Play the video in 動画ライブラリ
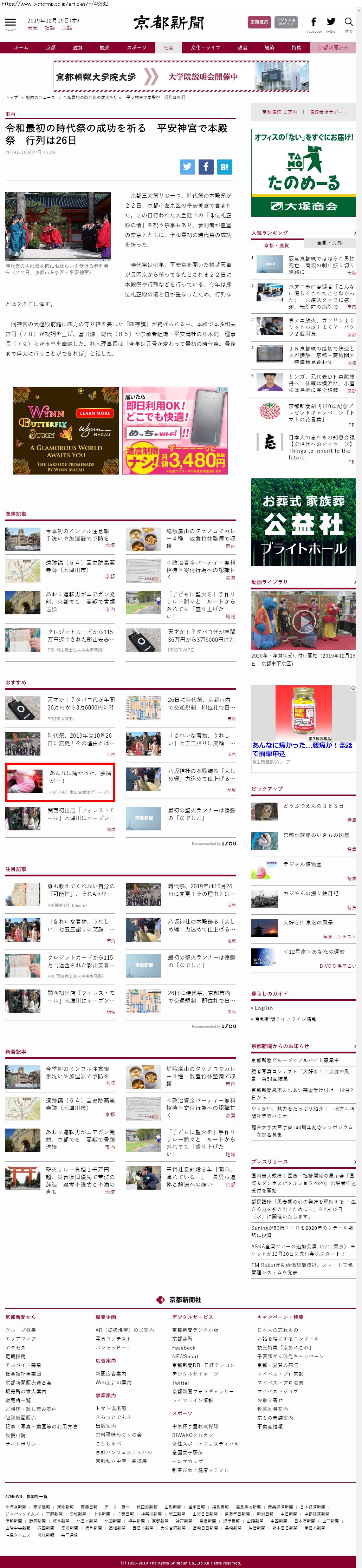Screen dimensions: 362x1568 (303, 620)
